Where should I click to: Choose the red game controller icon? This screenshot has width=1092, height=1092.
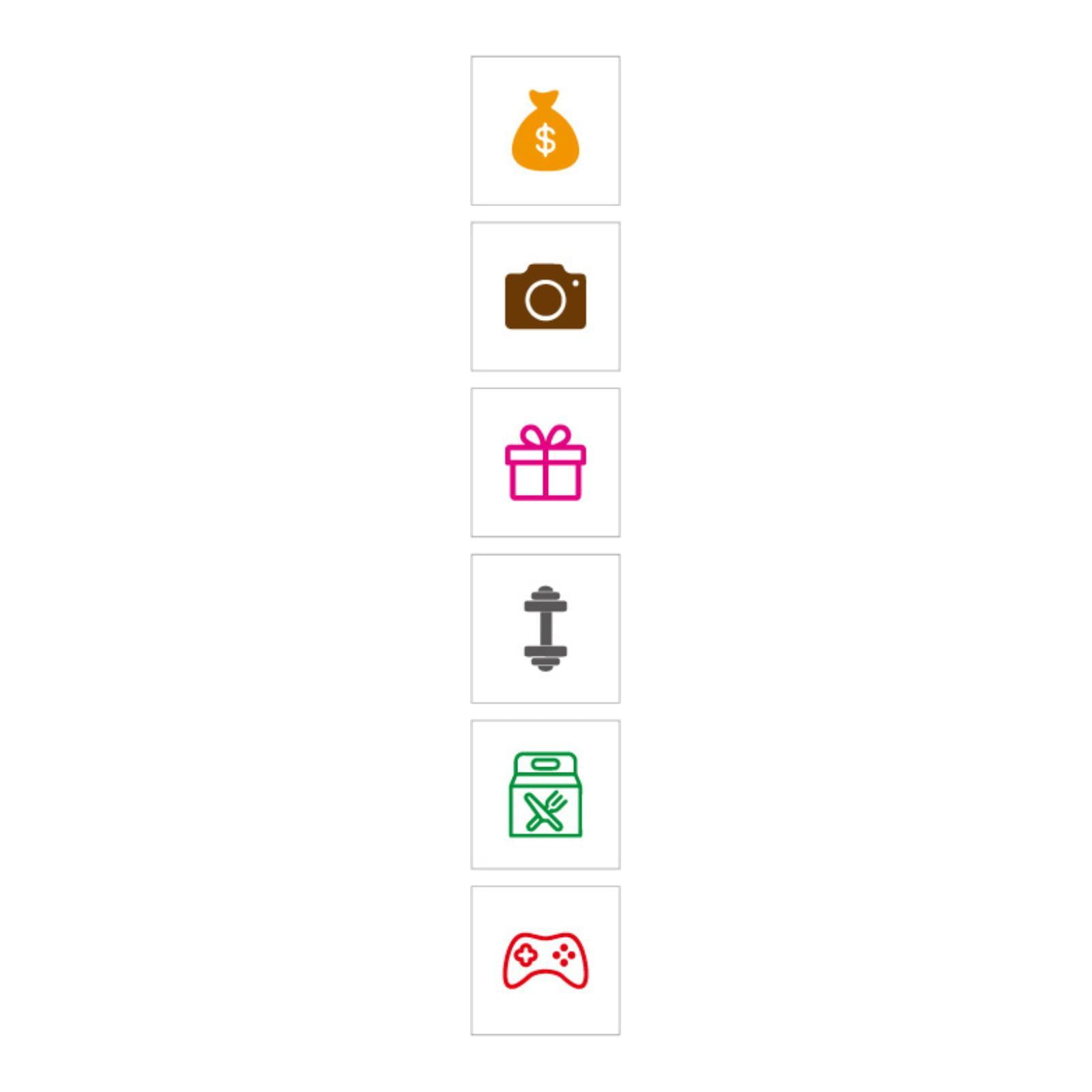pos(545,960)
